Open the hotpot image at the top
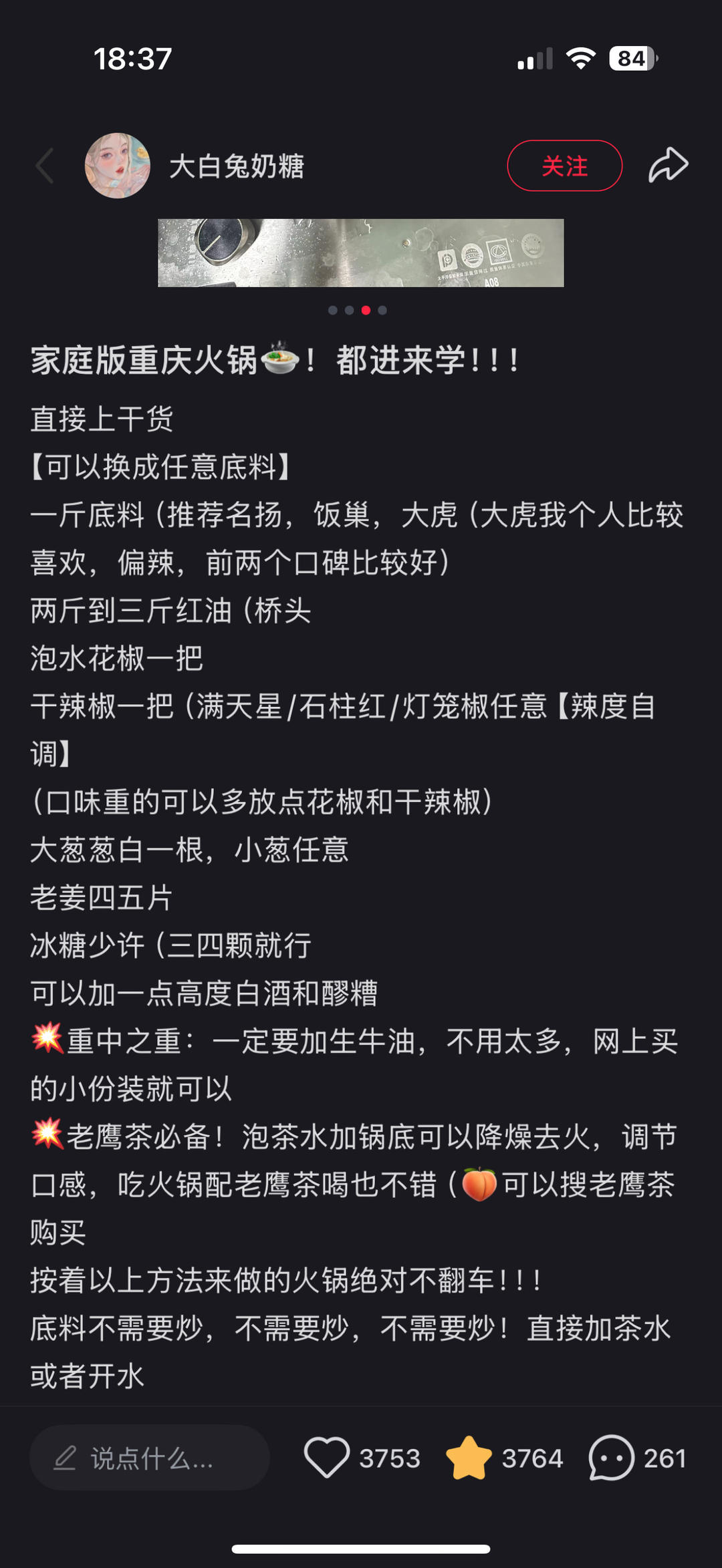 coord(361,253)
